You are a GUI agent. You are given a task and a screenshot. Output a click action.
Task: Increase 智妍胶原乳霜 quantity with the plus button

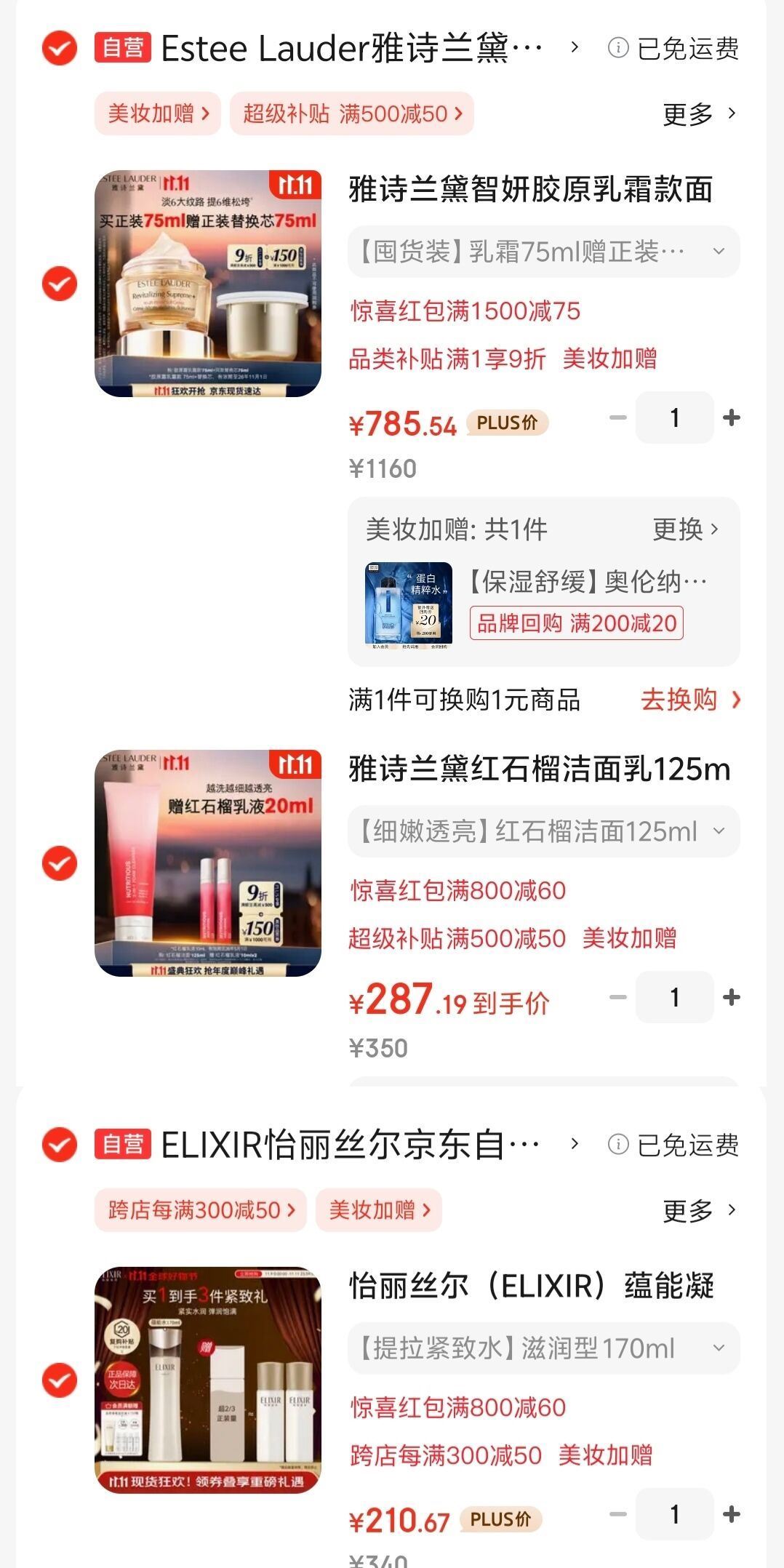[x=732, y=417]
